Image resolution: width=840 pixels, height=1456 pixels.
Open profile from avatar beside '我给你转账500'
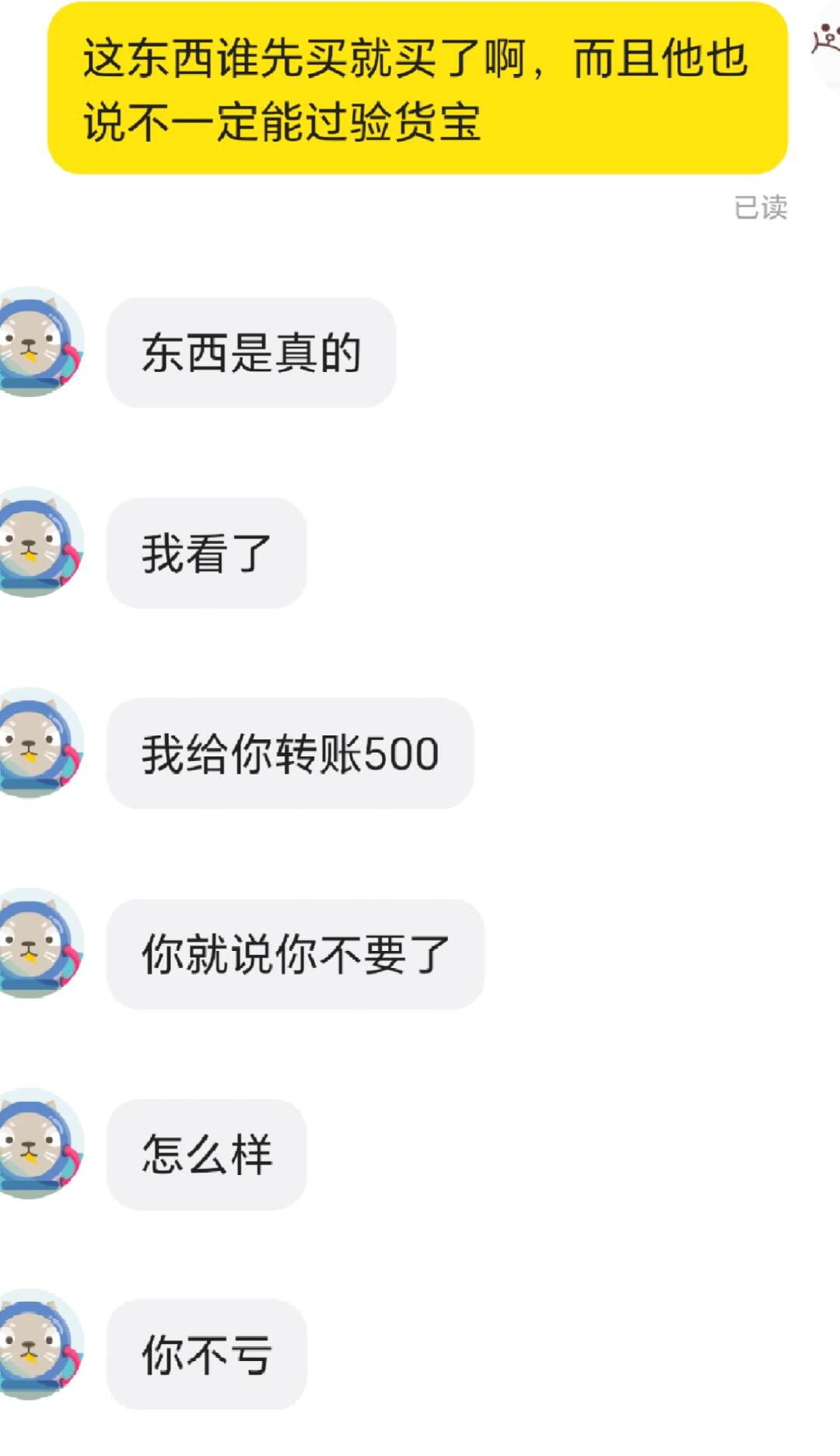[35, 743]
